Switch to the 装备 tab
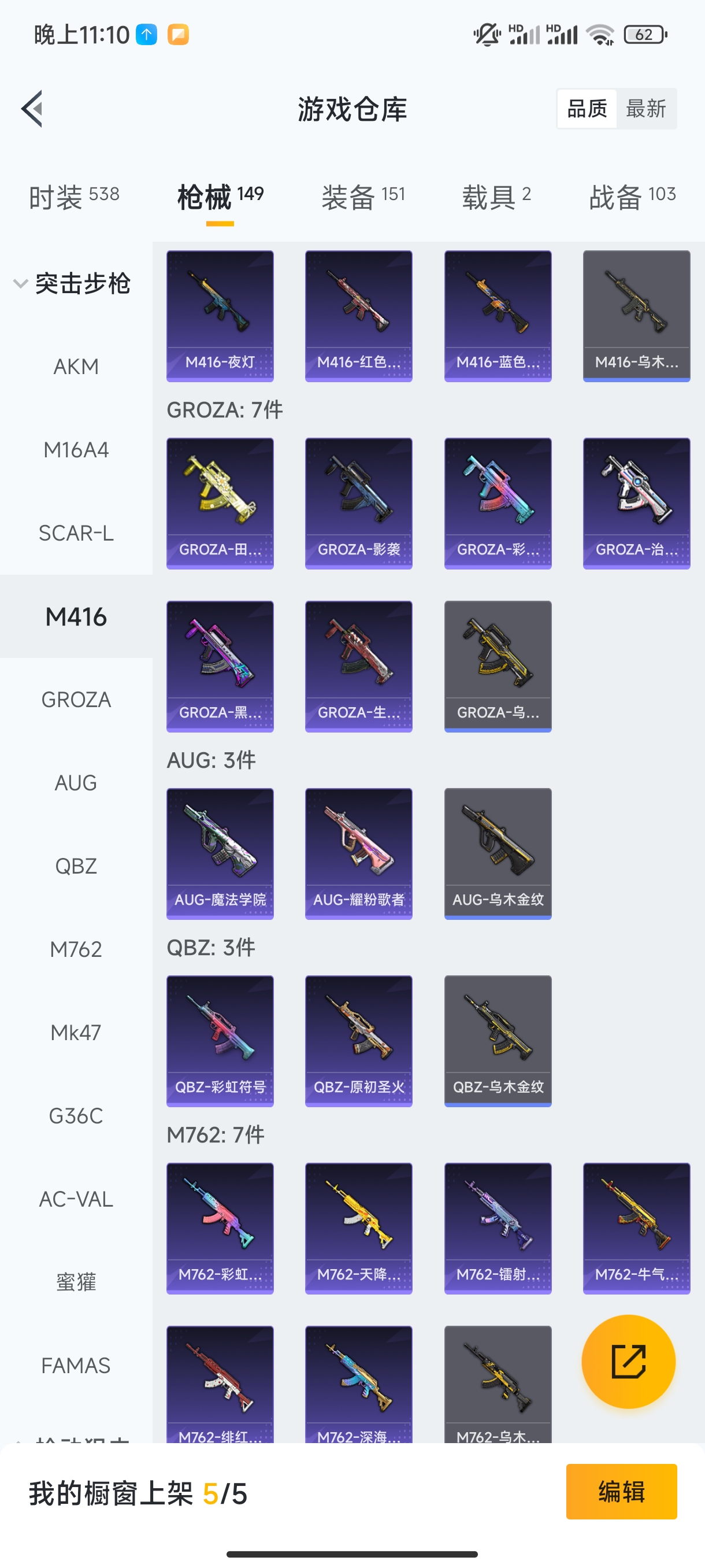Screen dimensions: 705x1568 (362, 197)
